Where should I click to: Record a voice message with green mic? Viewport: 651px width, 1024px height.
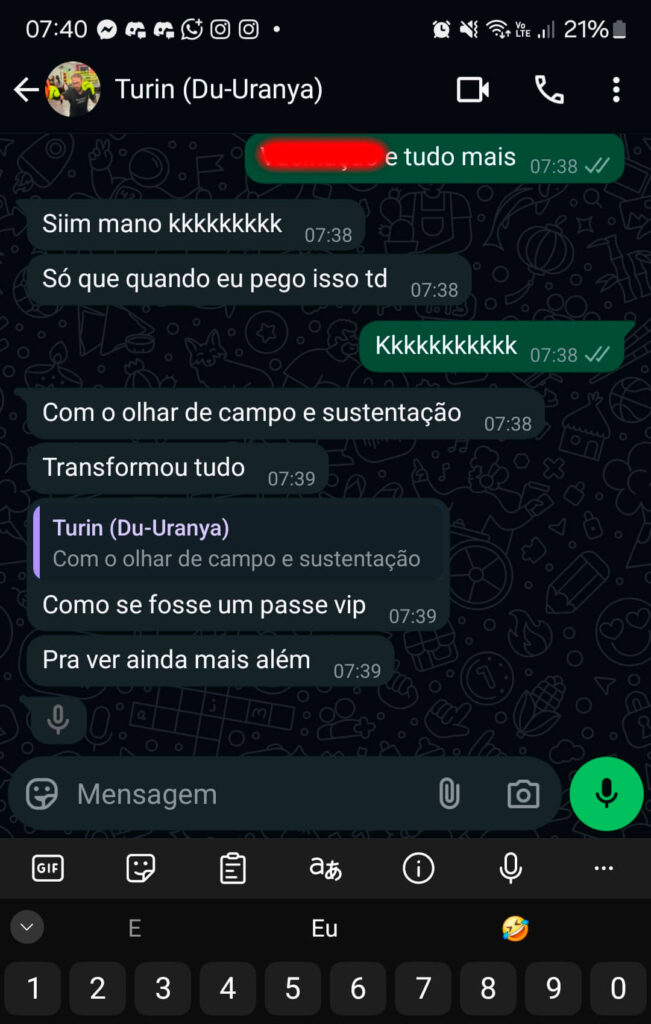point(606,794)
